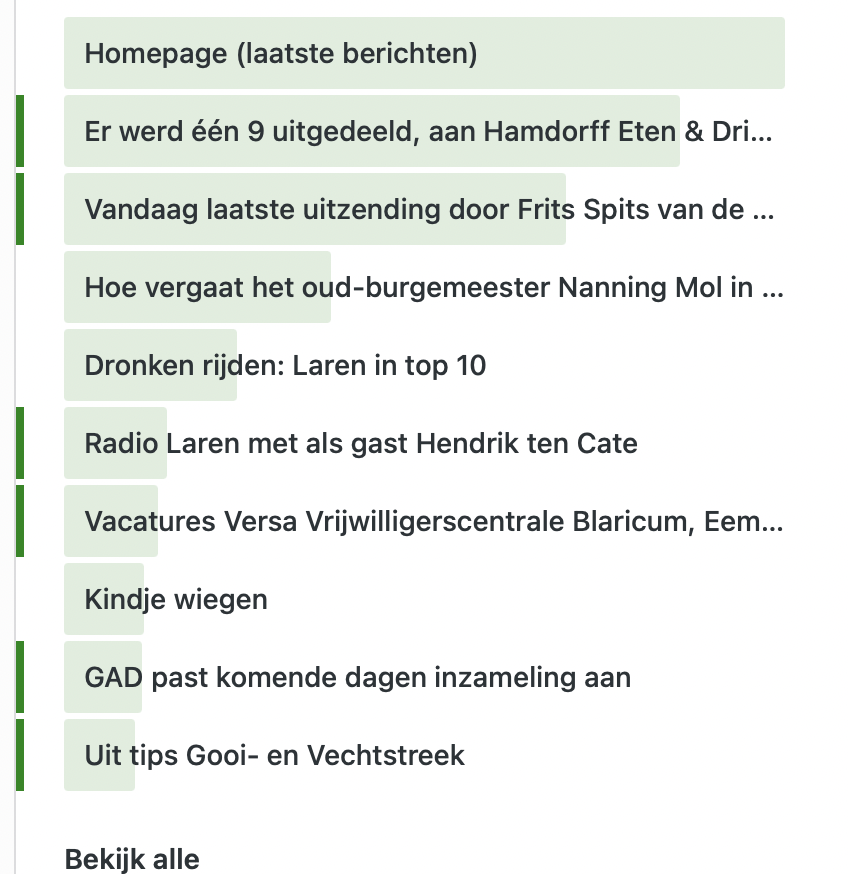Open Uit tips Gooi- en Vechtstreek
Image resolution: width=848 pixels, height=874 pixels.
click(275, 755)
